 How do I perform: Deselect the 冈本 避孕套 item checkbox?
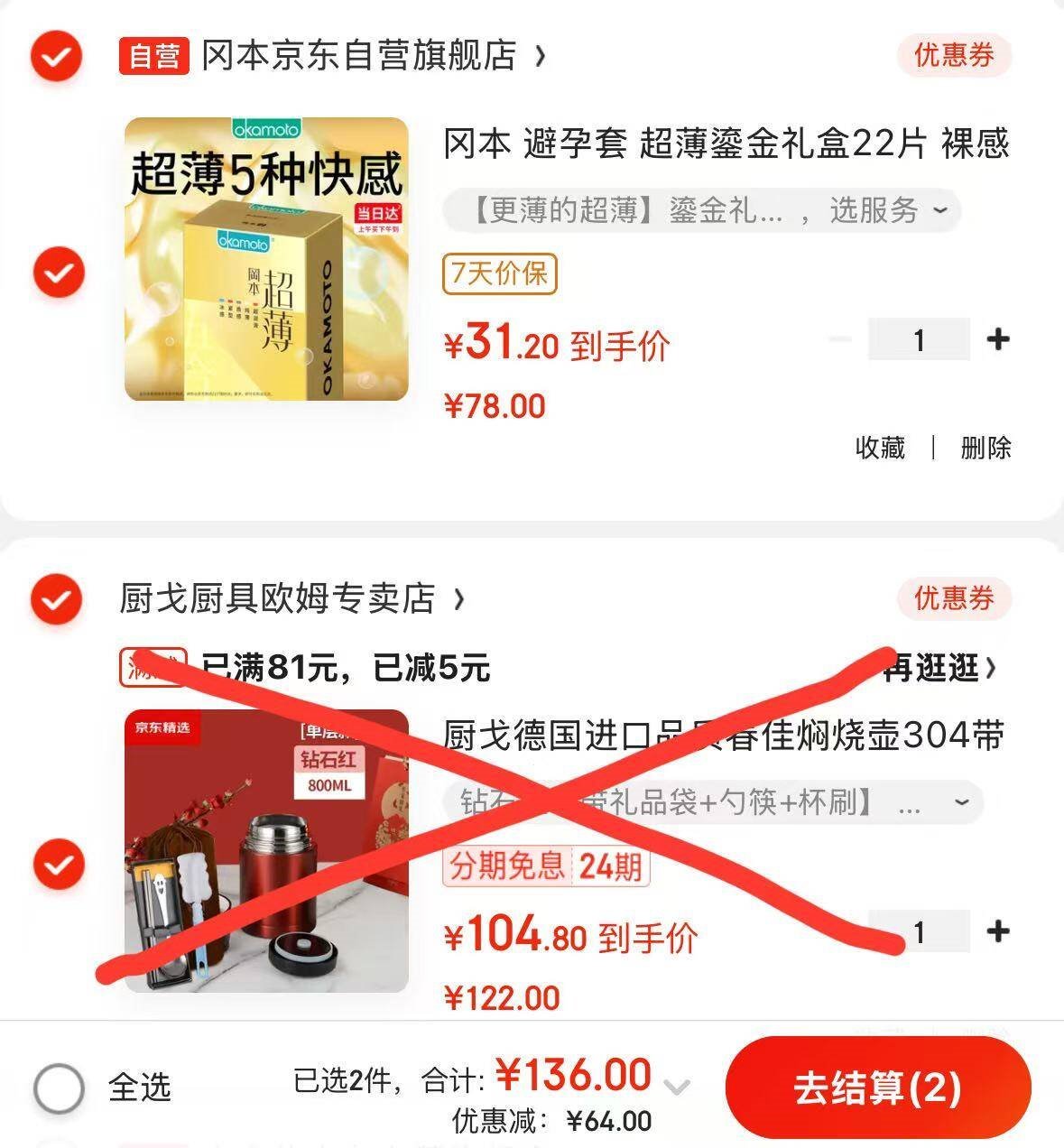coord(59,272)
